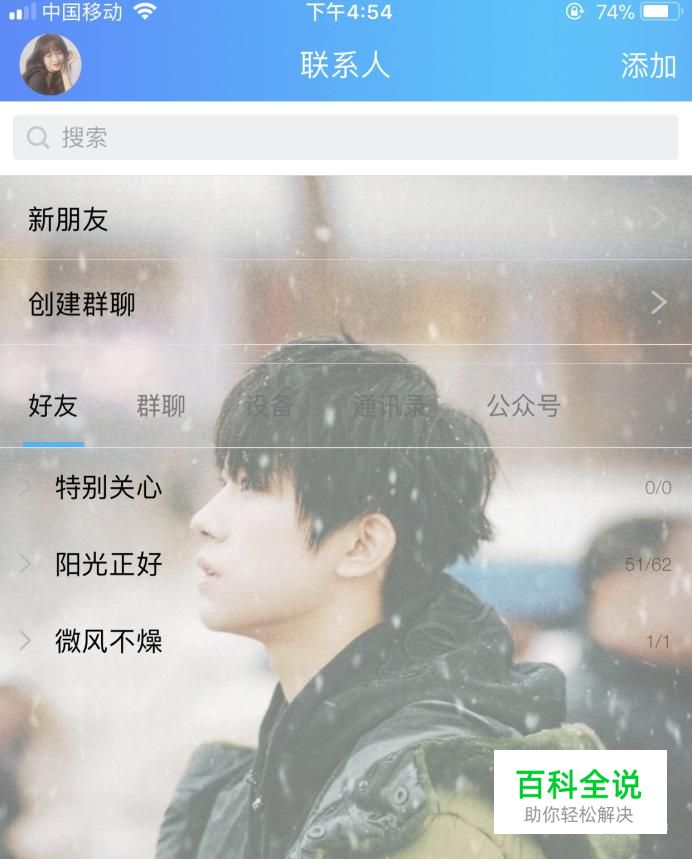
Task: Focus the 搜索 search box
Action: point(345,138)
